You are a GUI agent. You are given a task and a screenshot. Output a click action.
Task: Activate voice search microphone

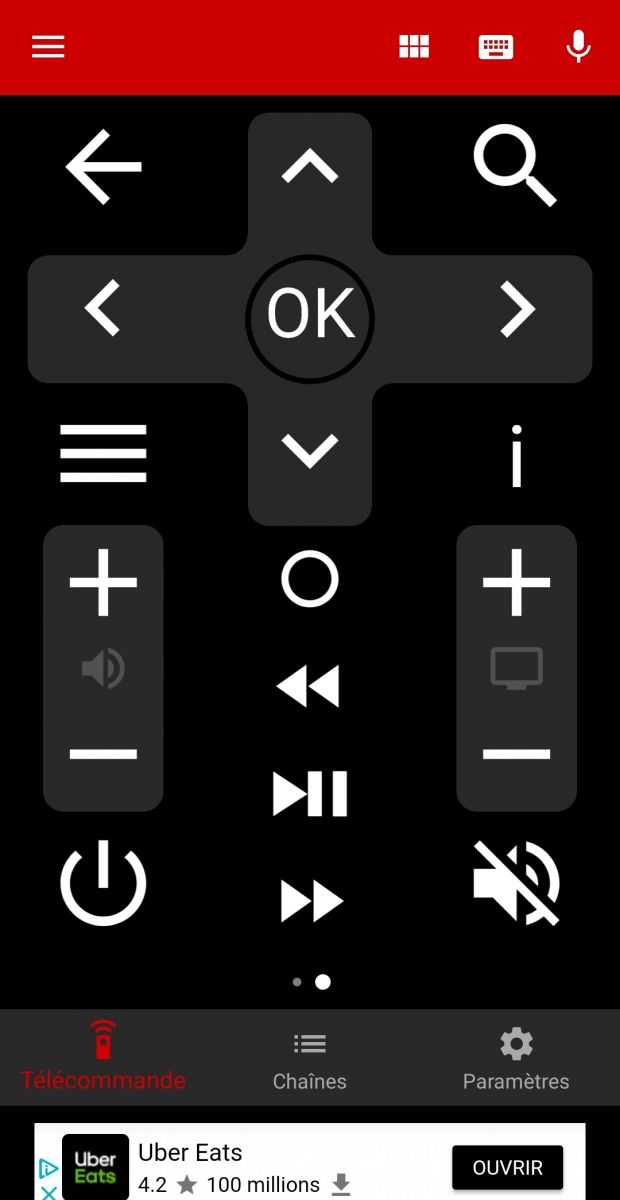click(578, 47)
